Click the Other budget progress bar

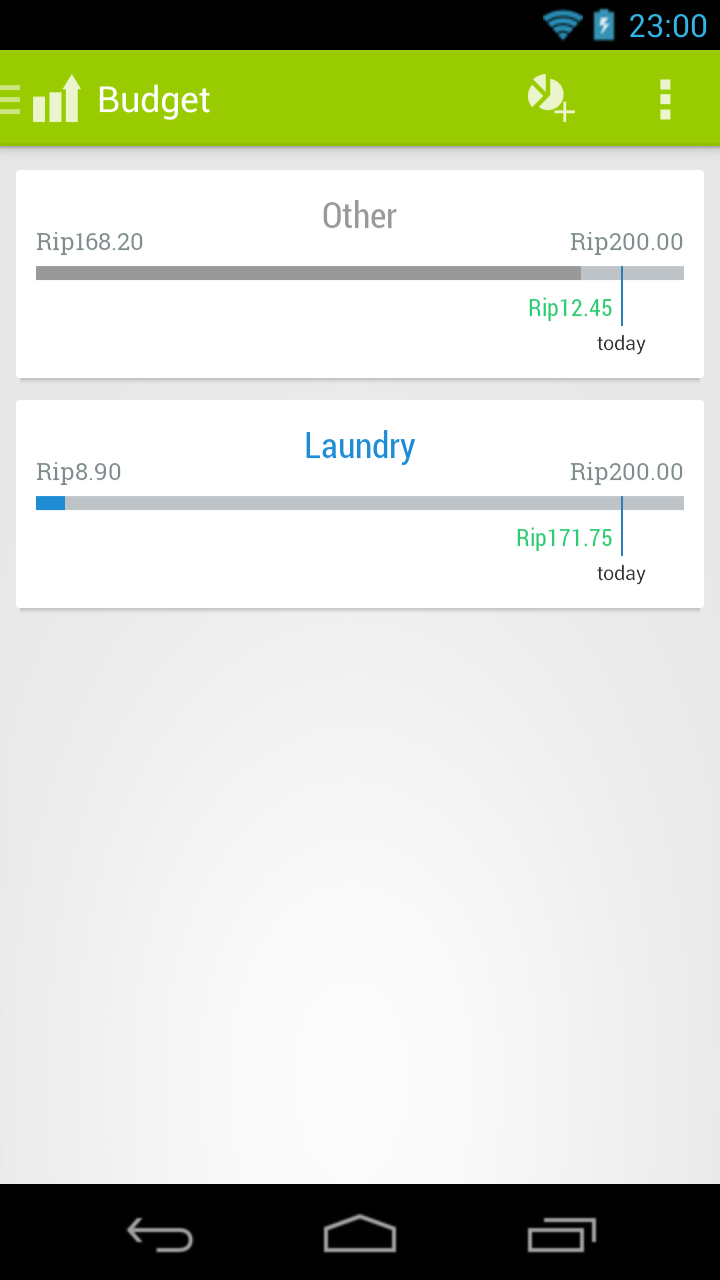point(360,272)
